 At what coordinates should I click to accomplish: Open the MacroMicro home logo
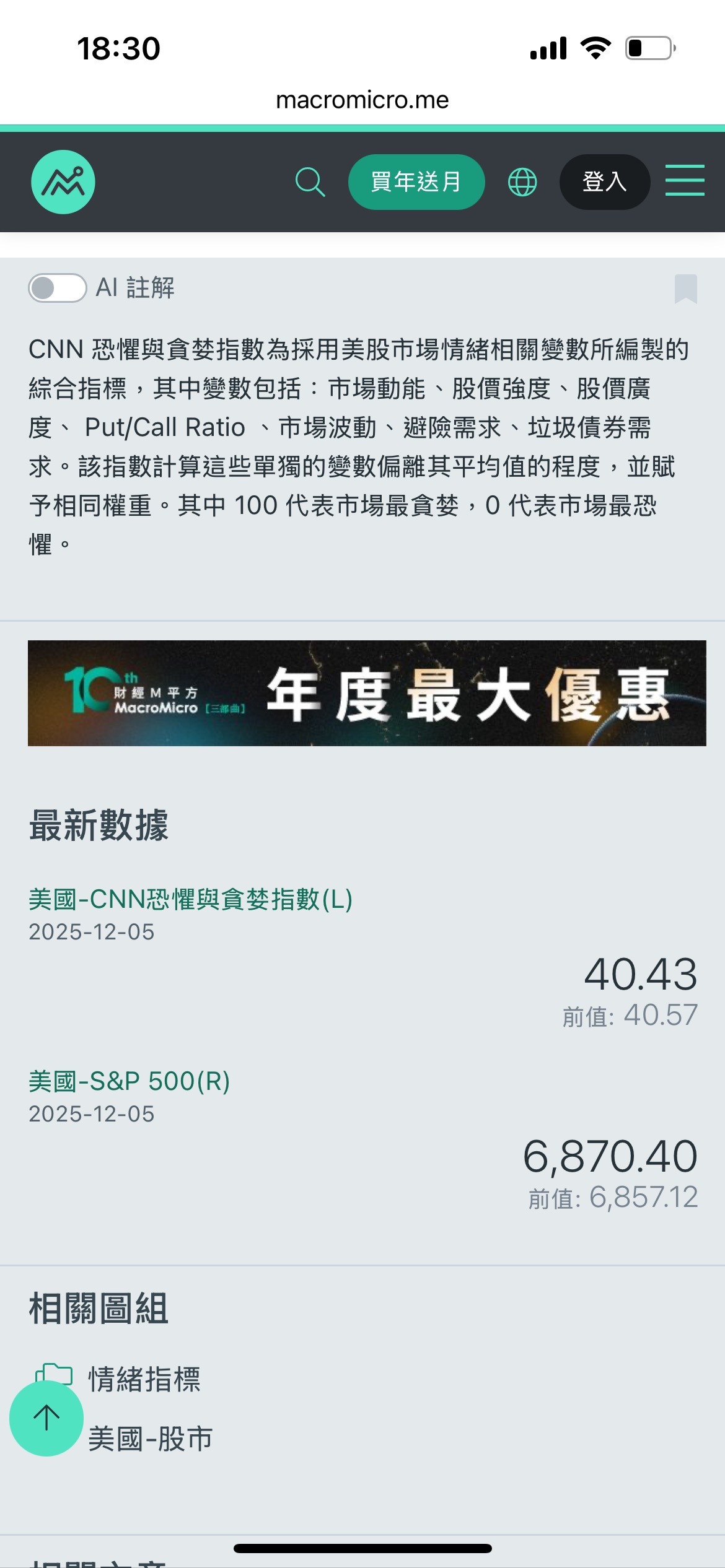tap(63, 182)
